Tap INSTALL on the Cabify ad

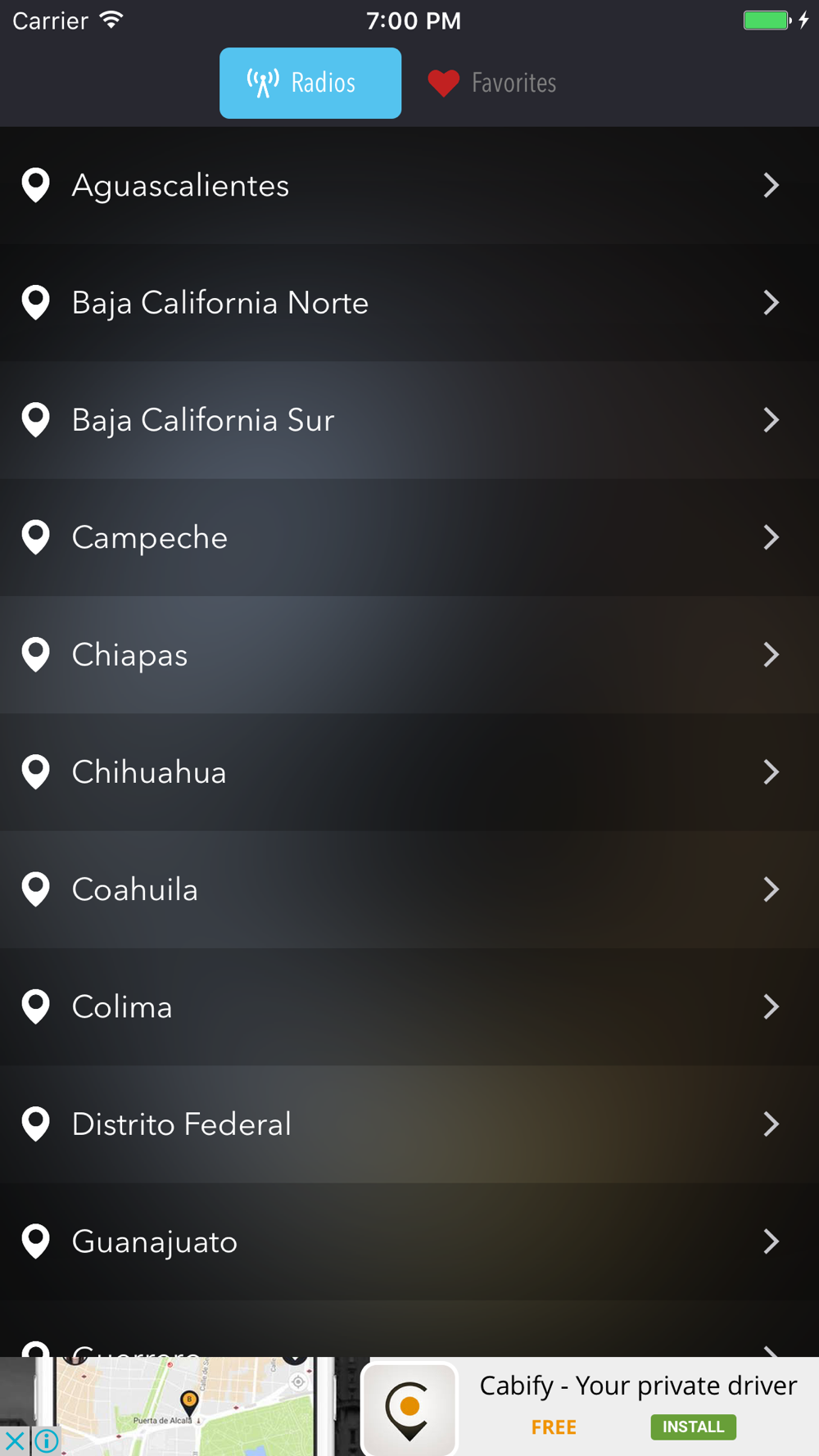[693, 1427]
